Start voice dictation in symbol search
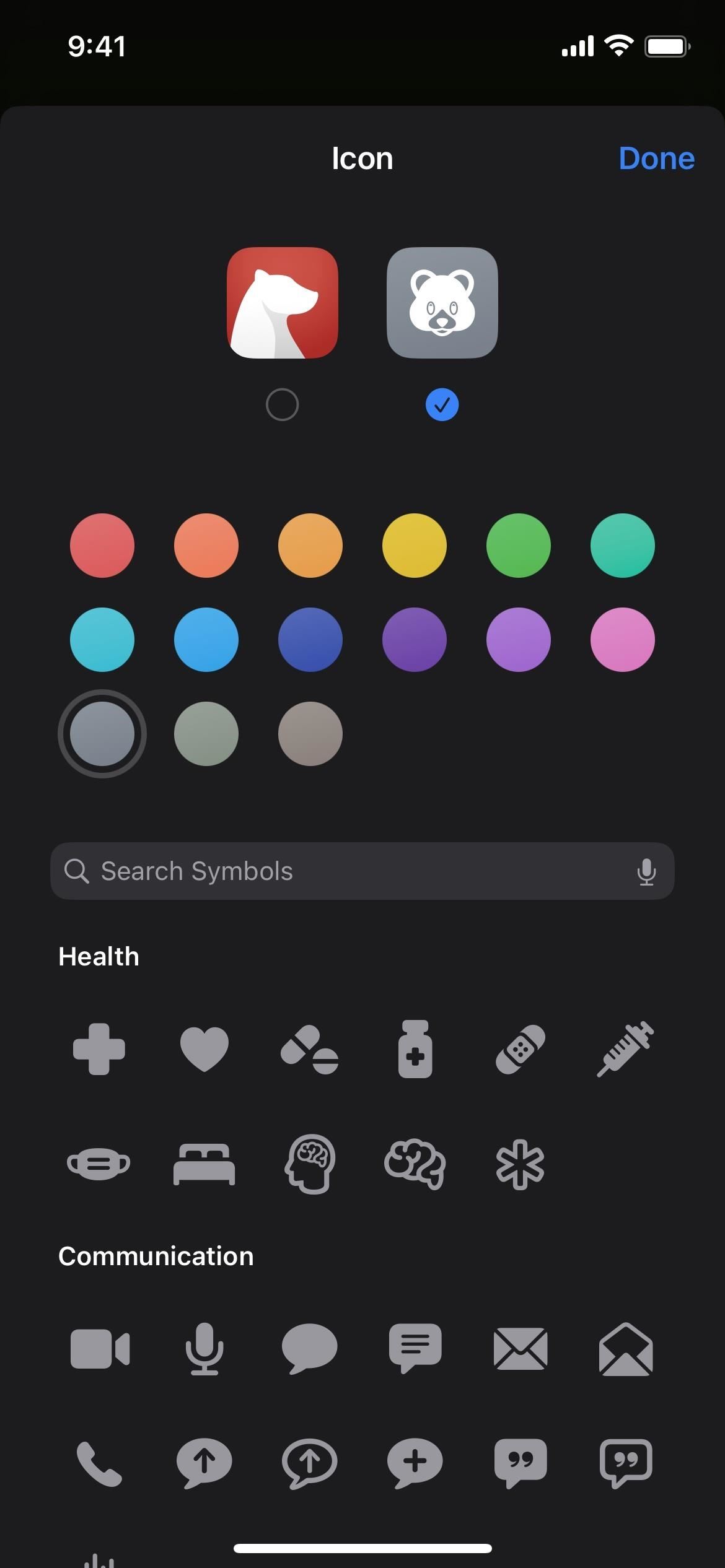 tap(646, 871)
